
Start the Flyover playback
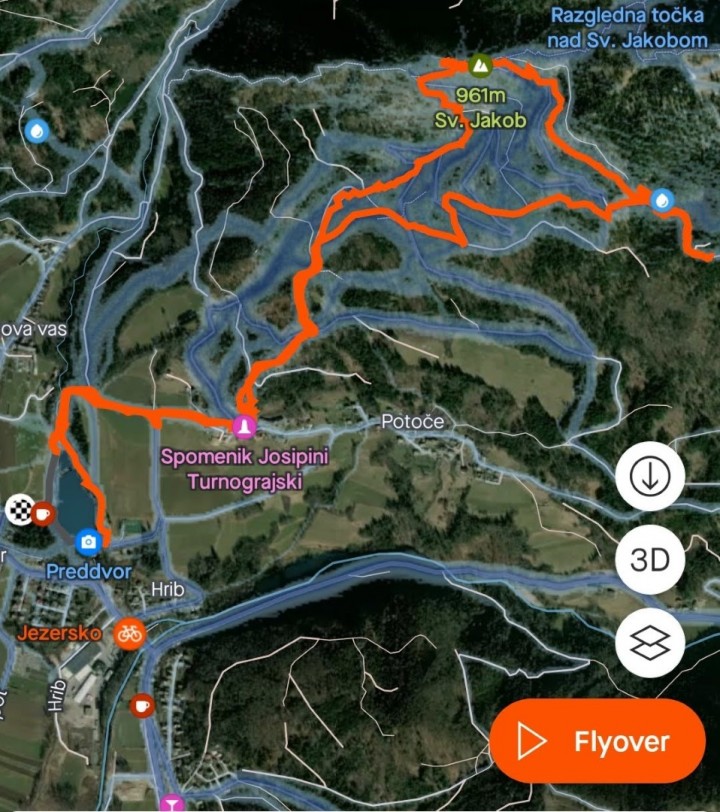coord(597,741)
